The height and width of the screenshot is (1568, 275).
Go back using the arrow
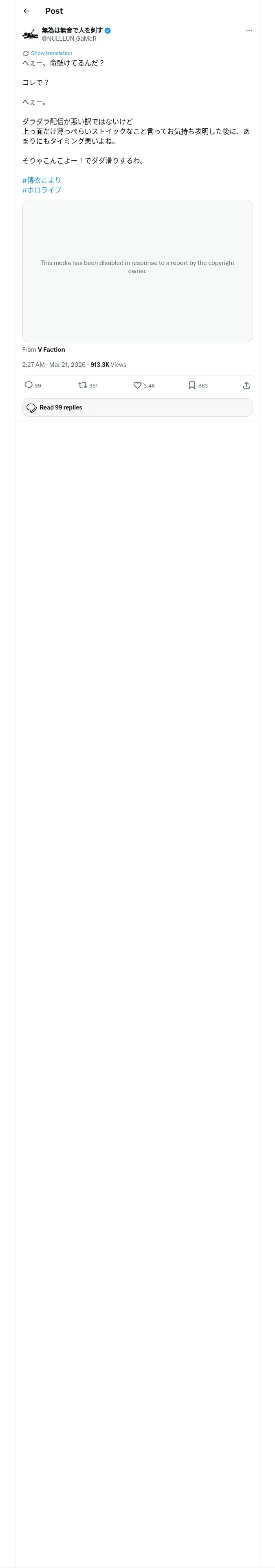point(27,11)
